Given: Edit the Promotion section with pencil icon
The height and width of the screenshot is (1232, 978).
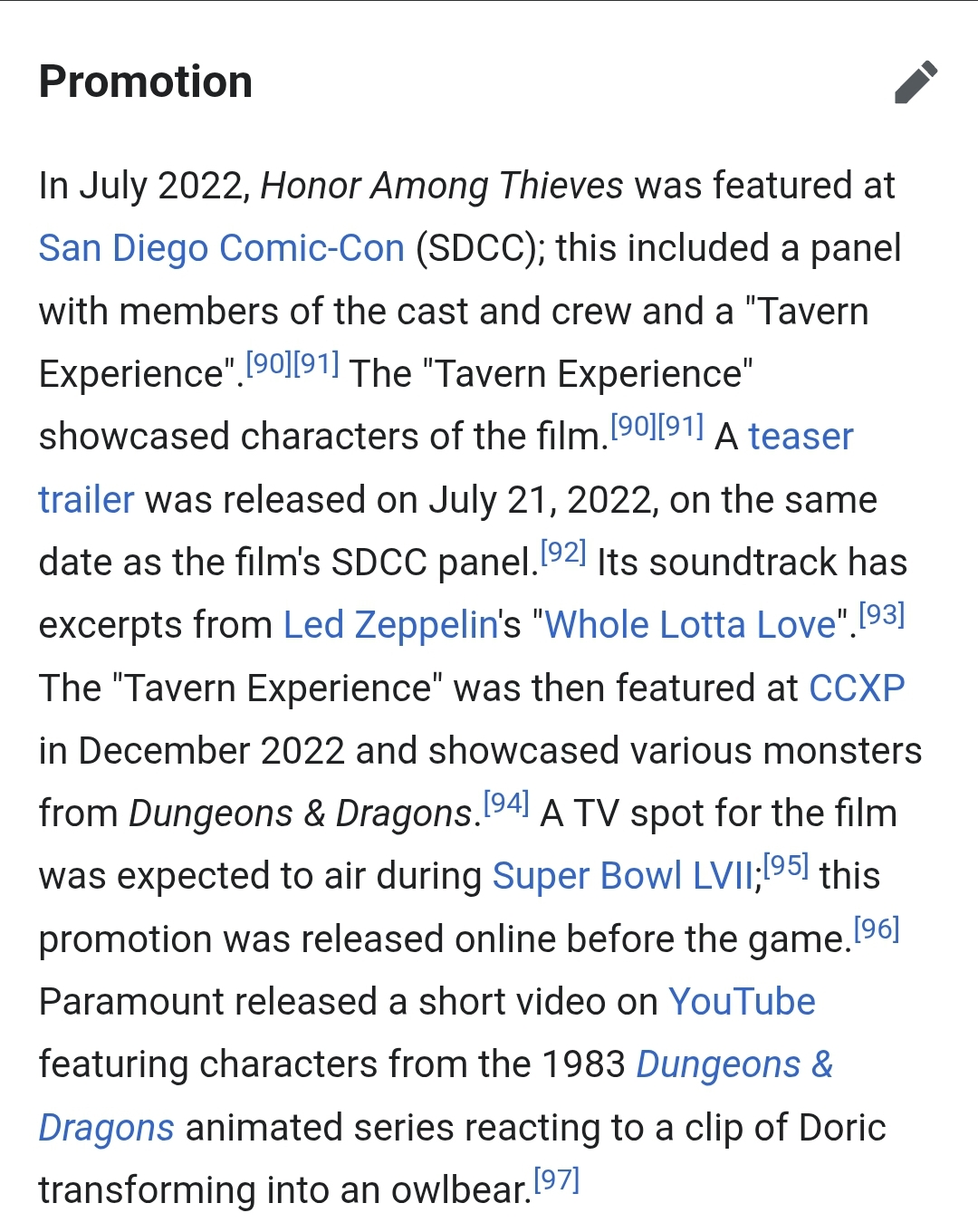Looking at the screenshot, I should point(916,82).
